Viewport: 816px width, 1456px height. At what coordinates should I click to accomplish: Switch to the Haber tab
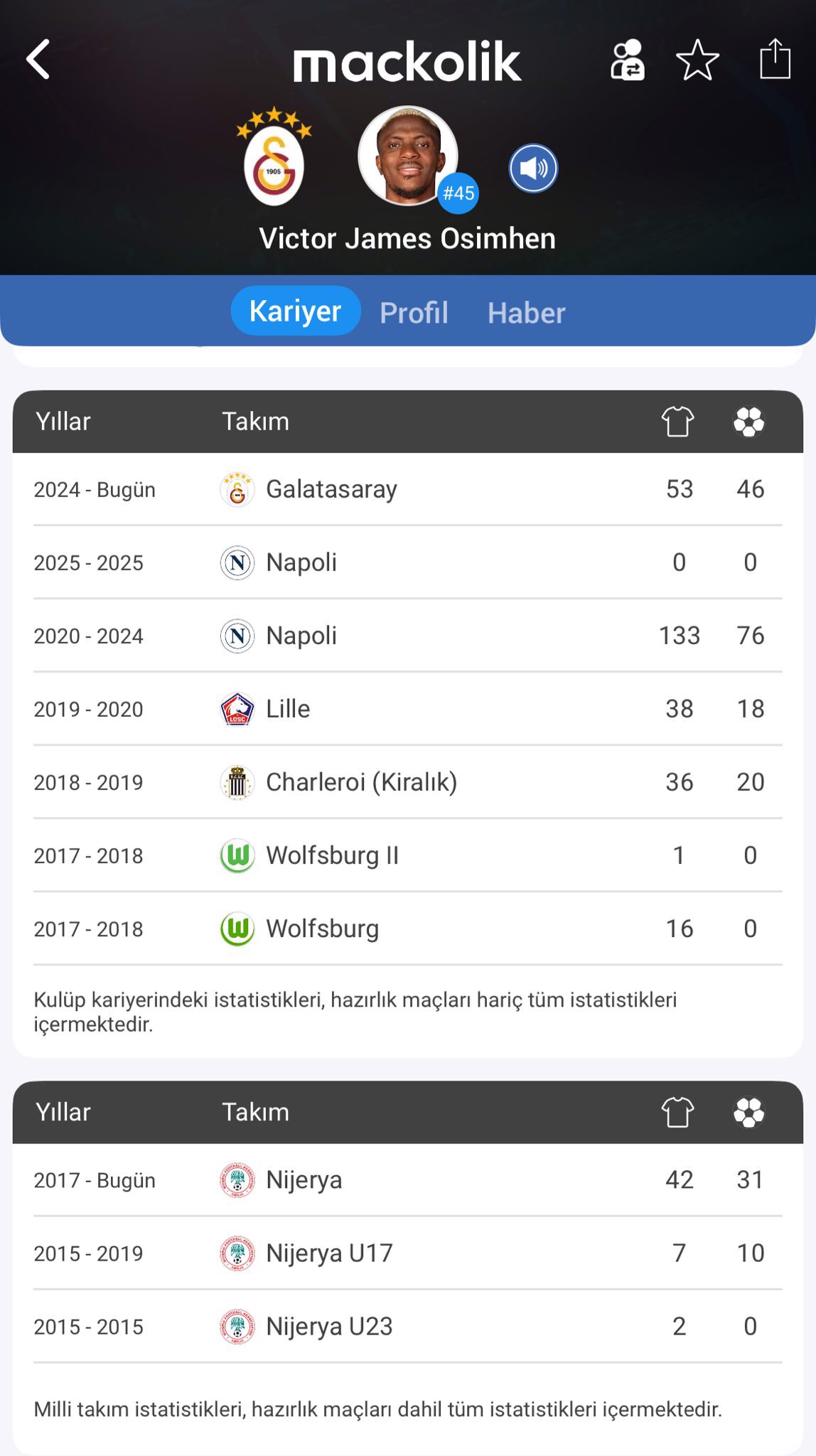[526, 313]
